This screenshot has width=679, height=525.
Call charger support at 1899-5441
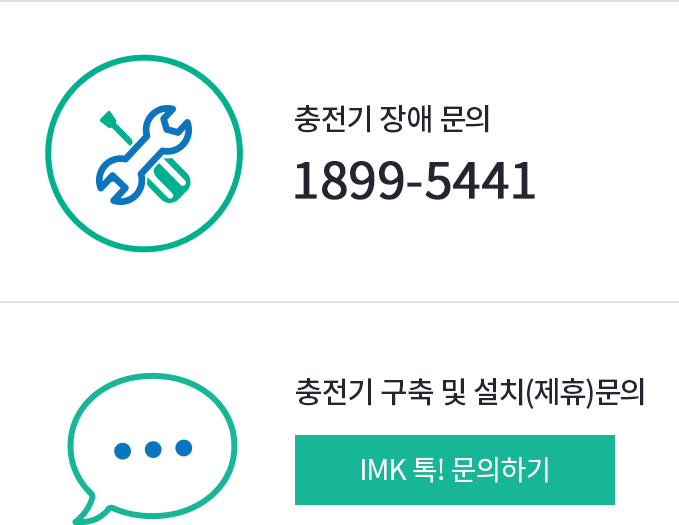[414, 181]
